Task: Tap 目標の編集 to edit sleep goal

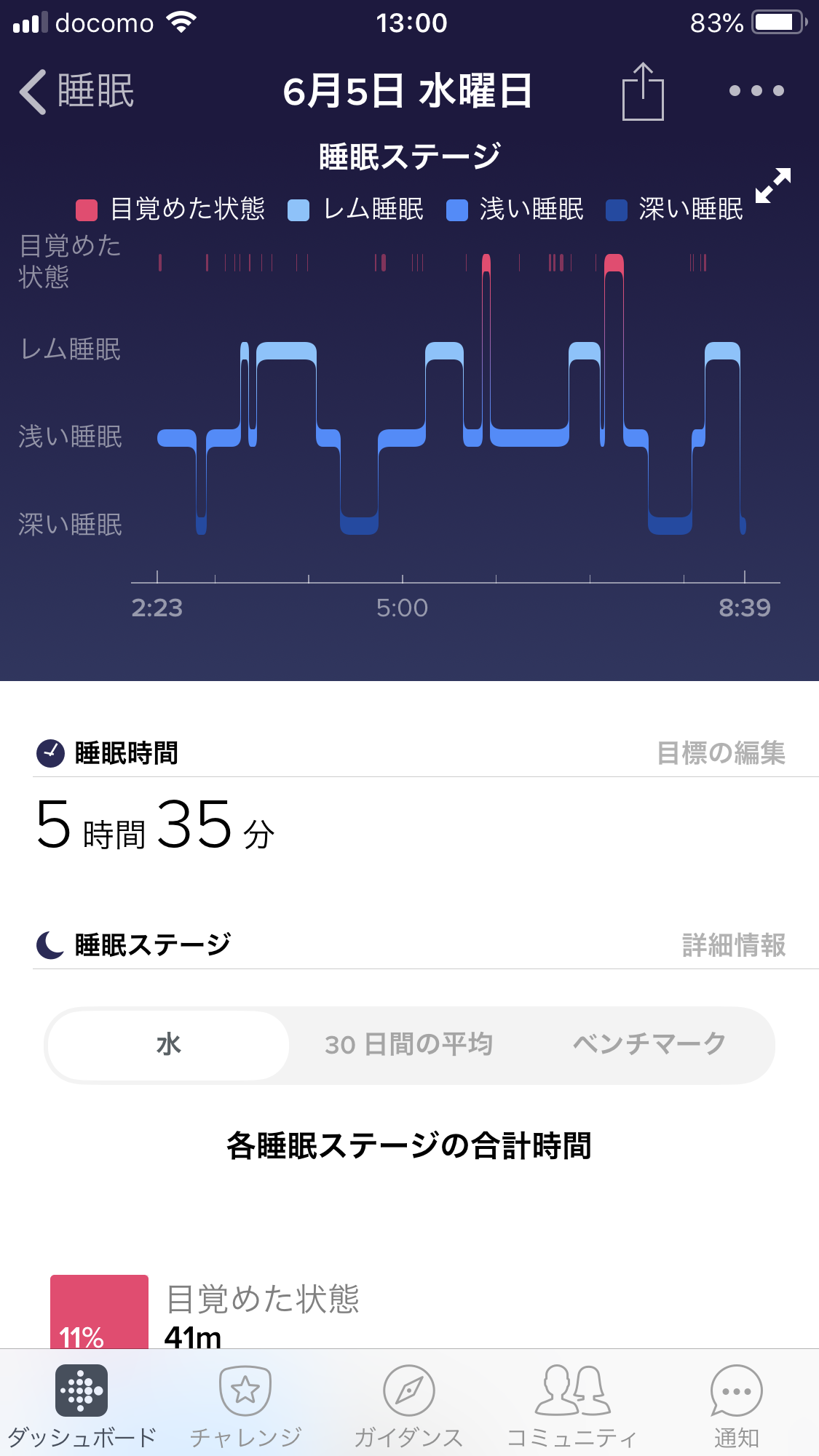Action: coord(721,753)
